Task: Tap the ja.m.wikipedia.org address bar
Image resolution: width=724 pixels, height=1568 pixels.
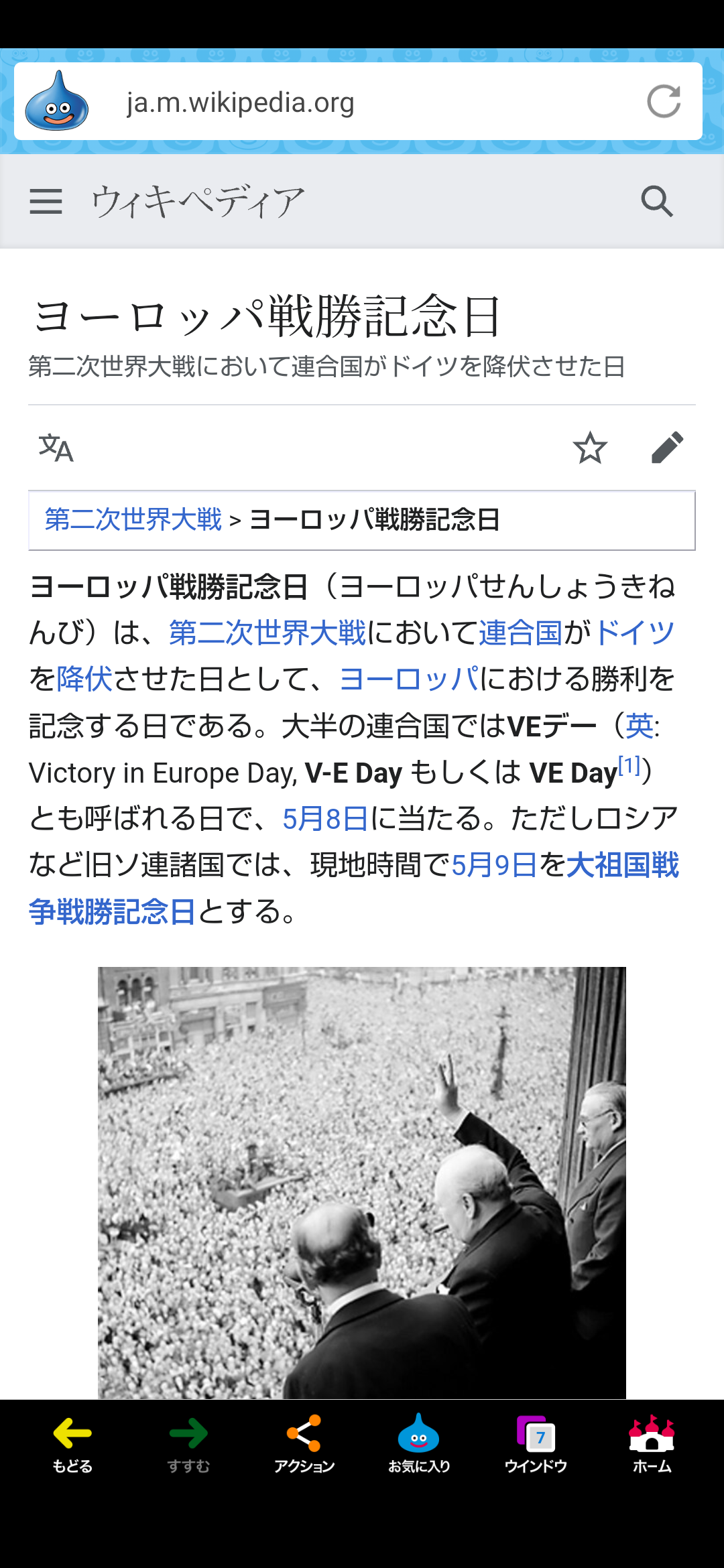Action: tap(358, 101)
